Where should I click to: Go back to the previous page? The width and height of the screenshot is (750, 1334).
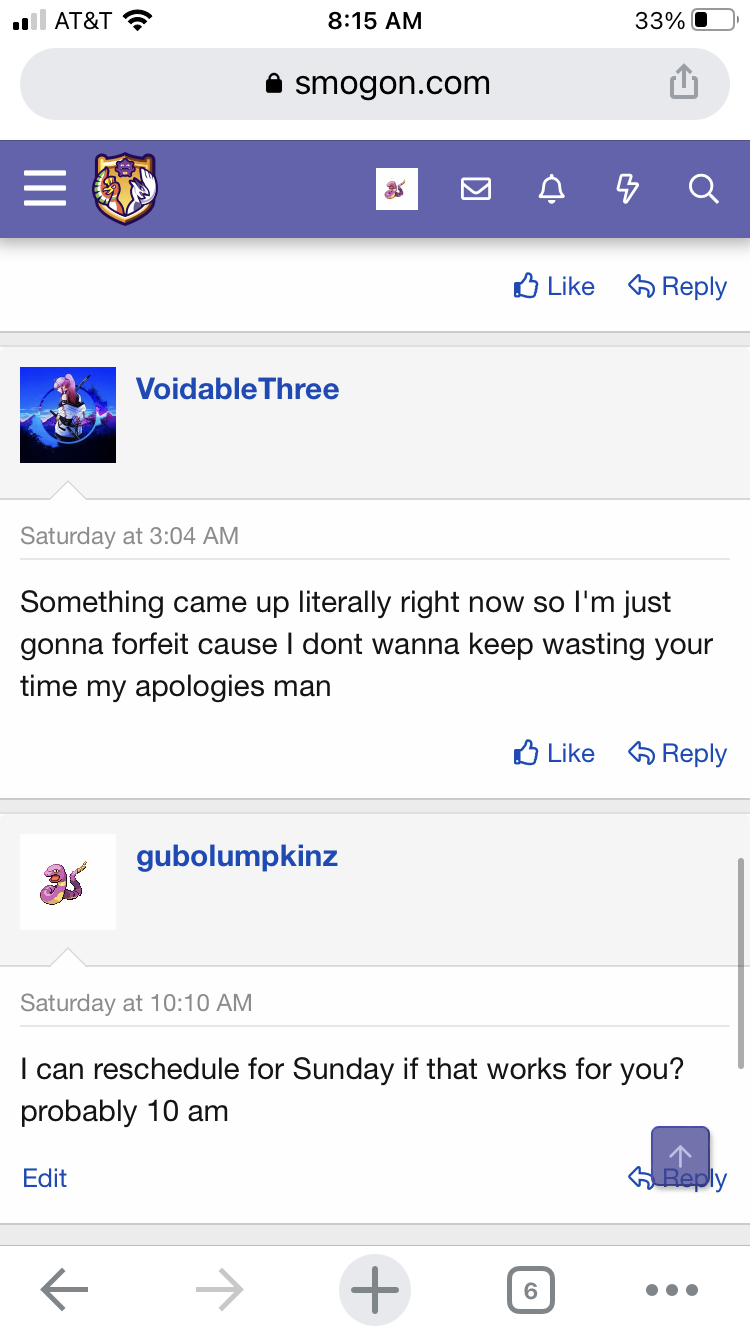(65, 1290)
